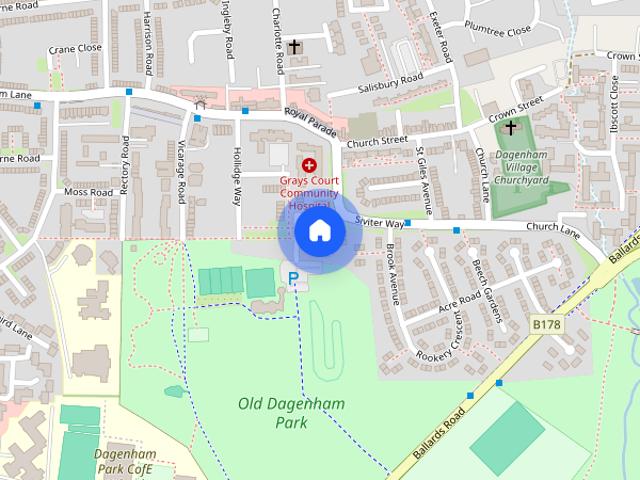
Task: Tap the home location marker
Action: (x=319, y=231)
